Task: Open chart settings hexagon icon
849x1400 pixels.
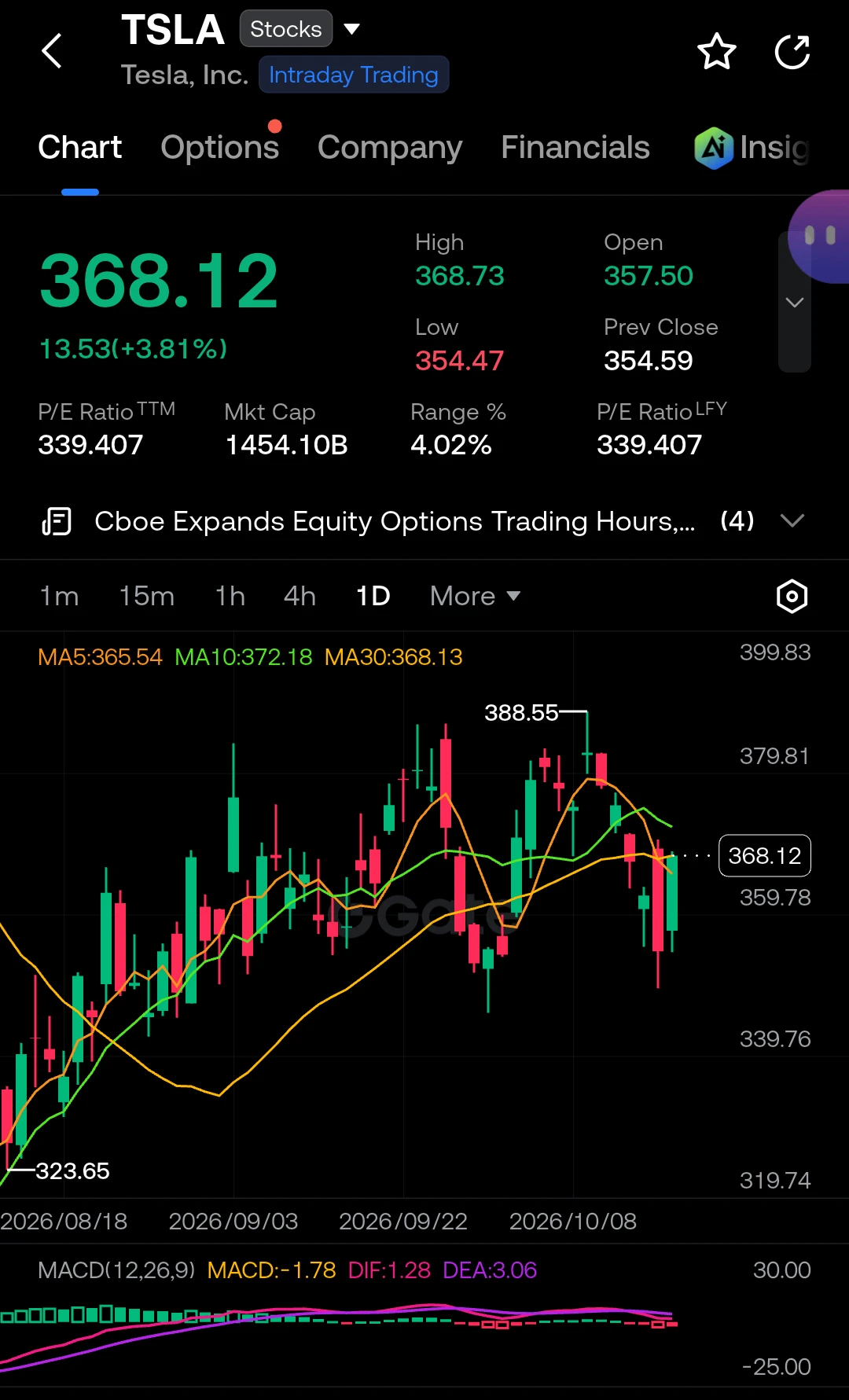Action: point(792,597)
